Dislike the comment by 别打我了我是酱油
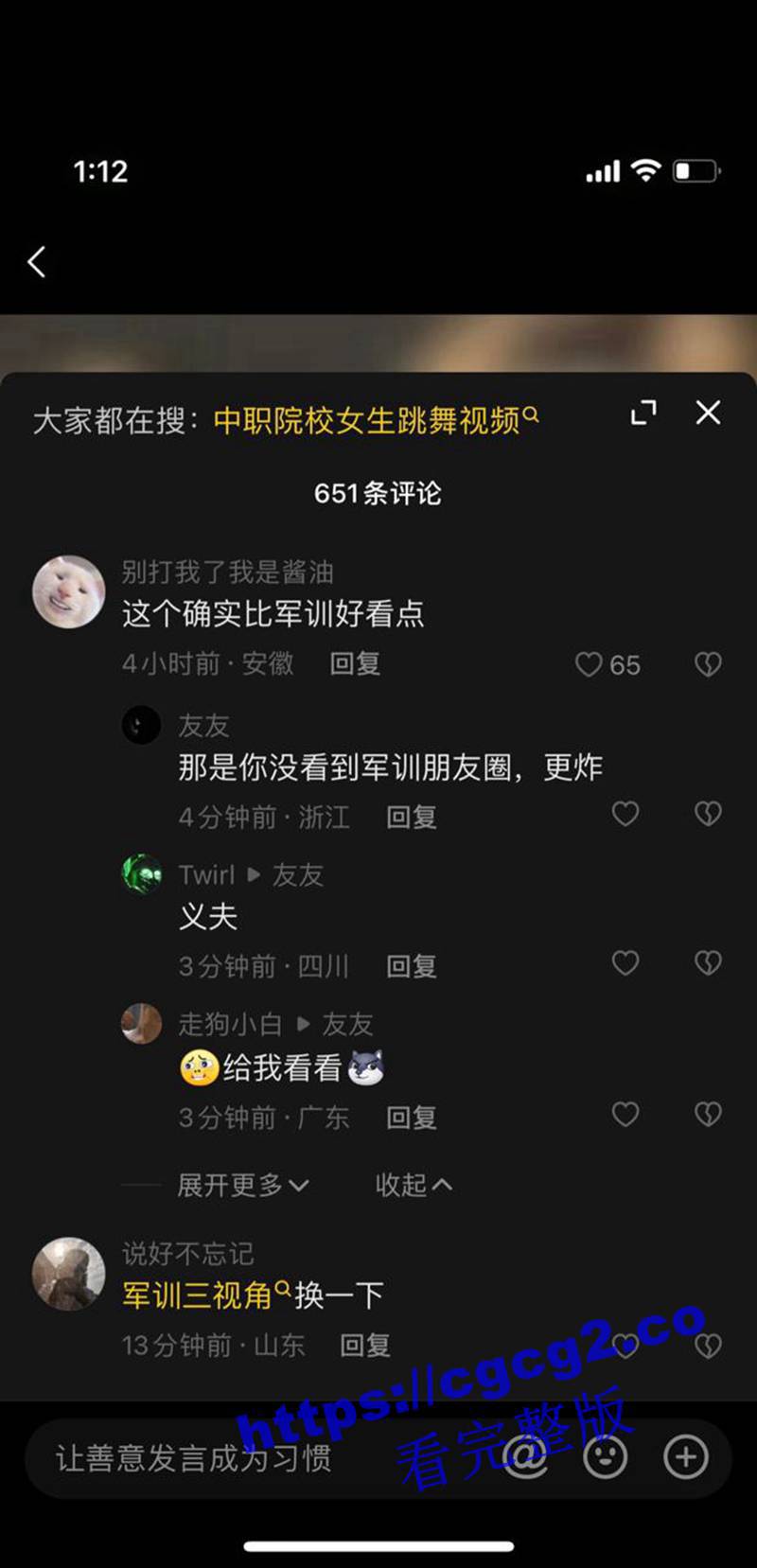 (x=708, y=664)
